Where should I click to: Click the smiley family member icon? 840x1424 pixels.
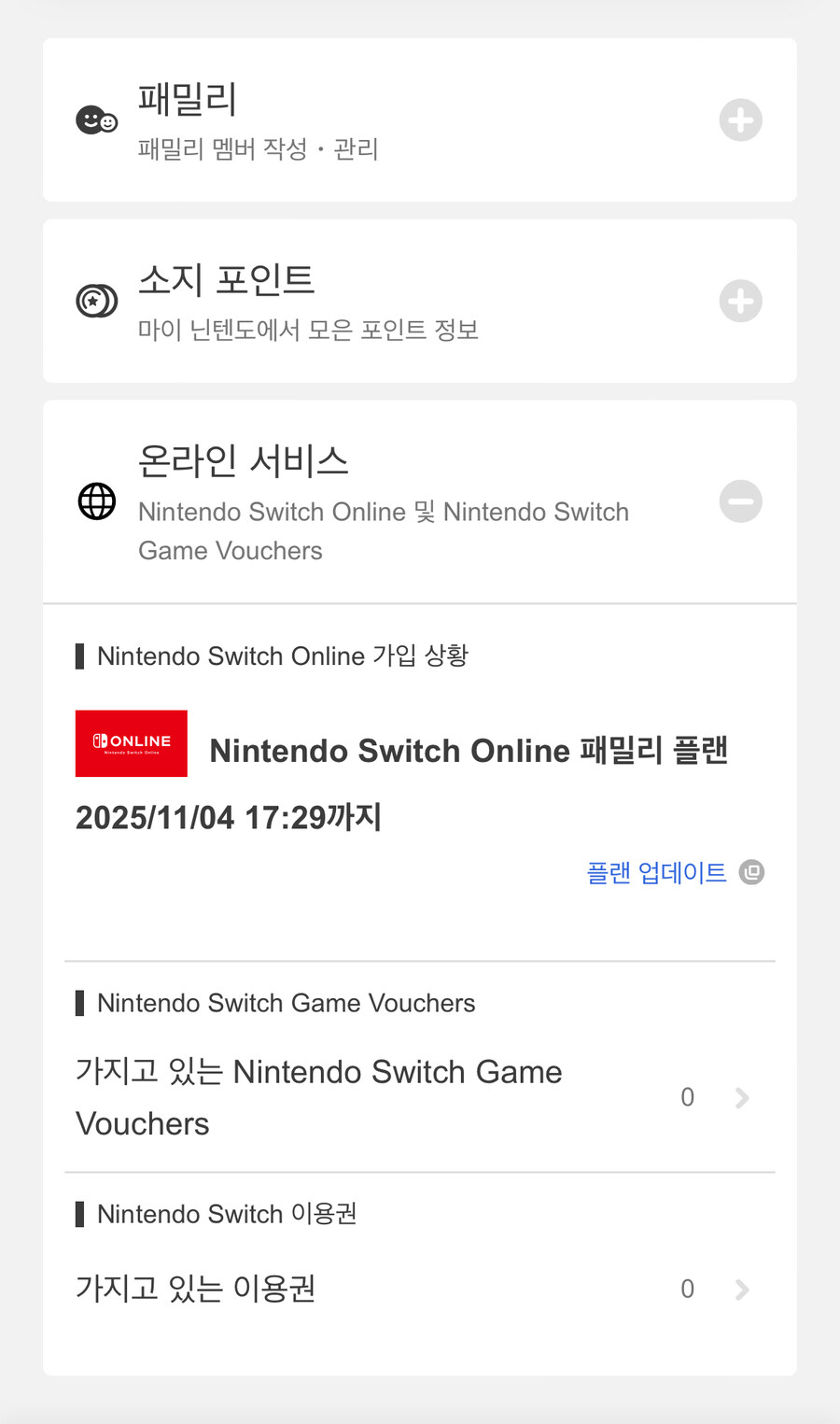point(96,120)
